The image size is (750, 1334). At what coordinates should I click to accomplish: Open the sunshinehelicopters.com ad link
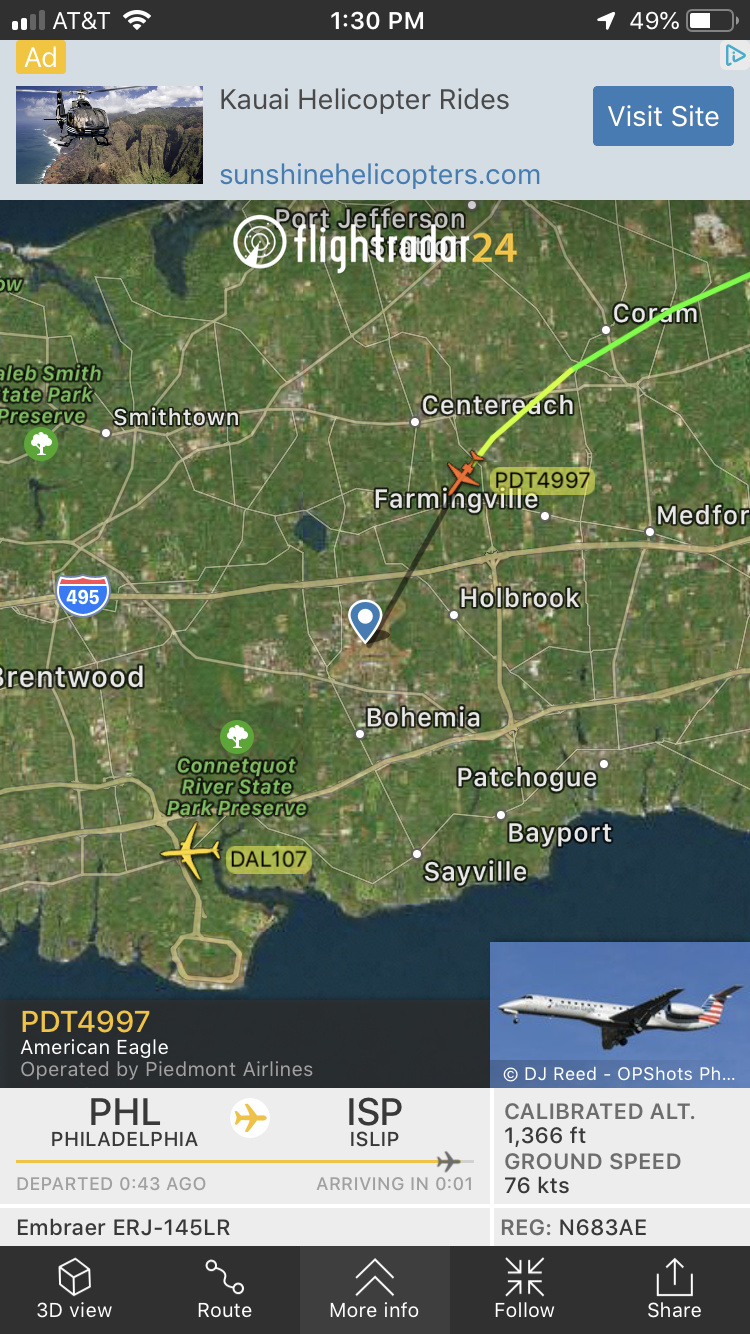click(380, 174)
